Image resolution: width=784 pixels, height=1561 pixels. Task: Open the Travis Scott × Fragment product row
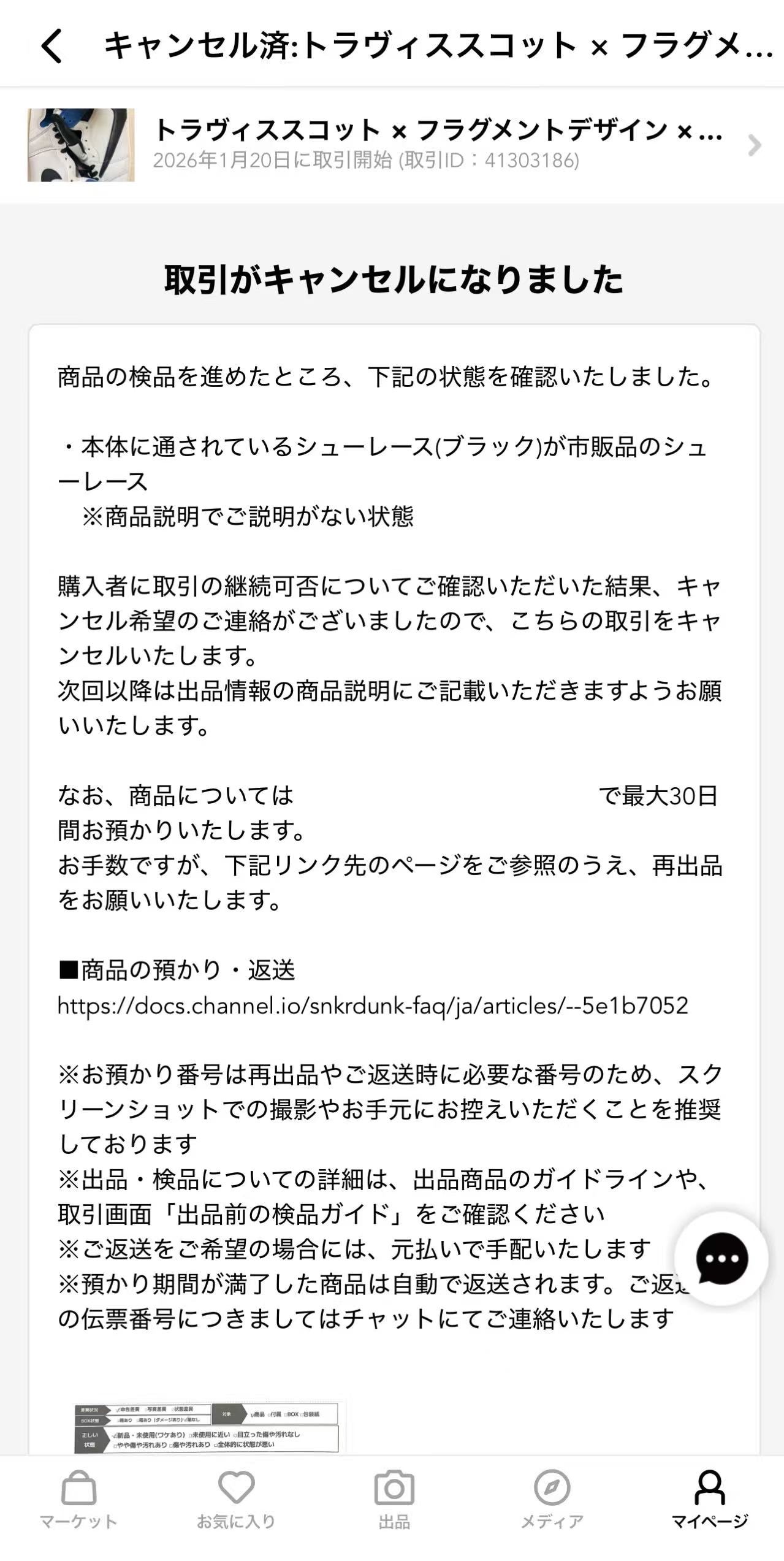(392, 145)
